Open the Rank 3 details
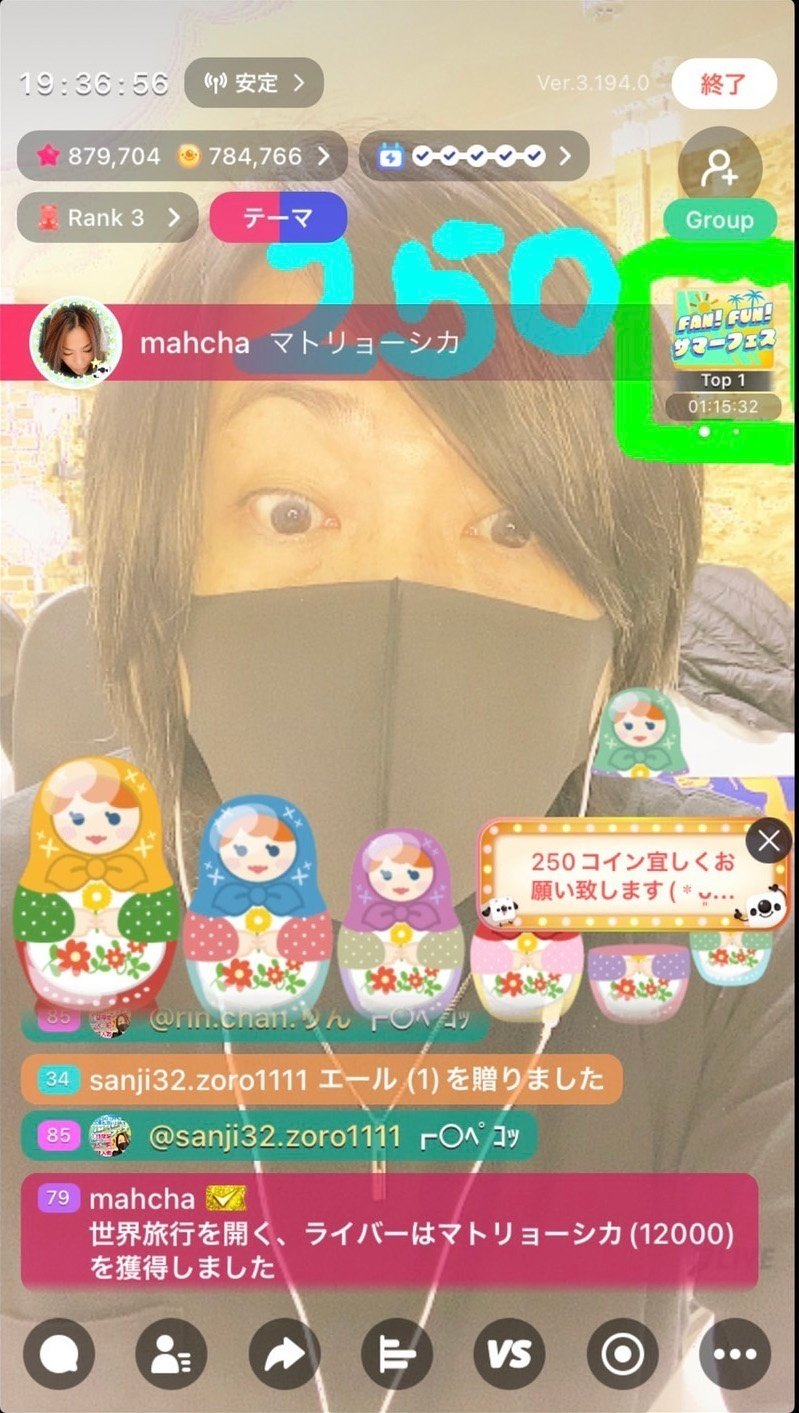799x1413 pixels. coord(108,217)
